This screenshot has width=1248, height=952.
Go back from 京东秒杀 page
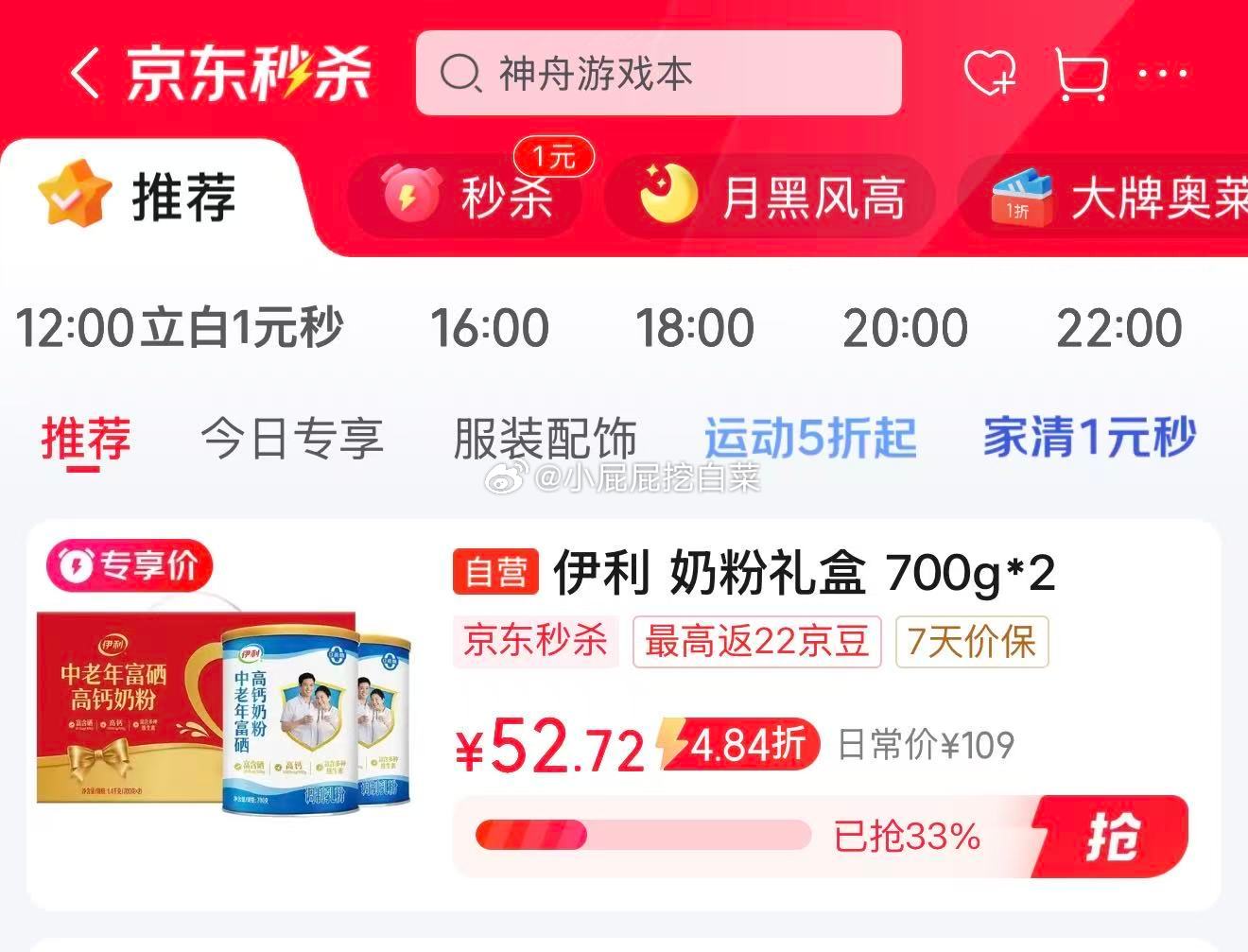(x=85, y=74)
